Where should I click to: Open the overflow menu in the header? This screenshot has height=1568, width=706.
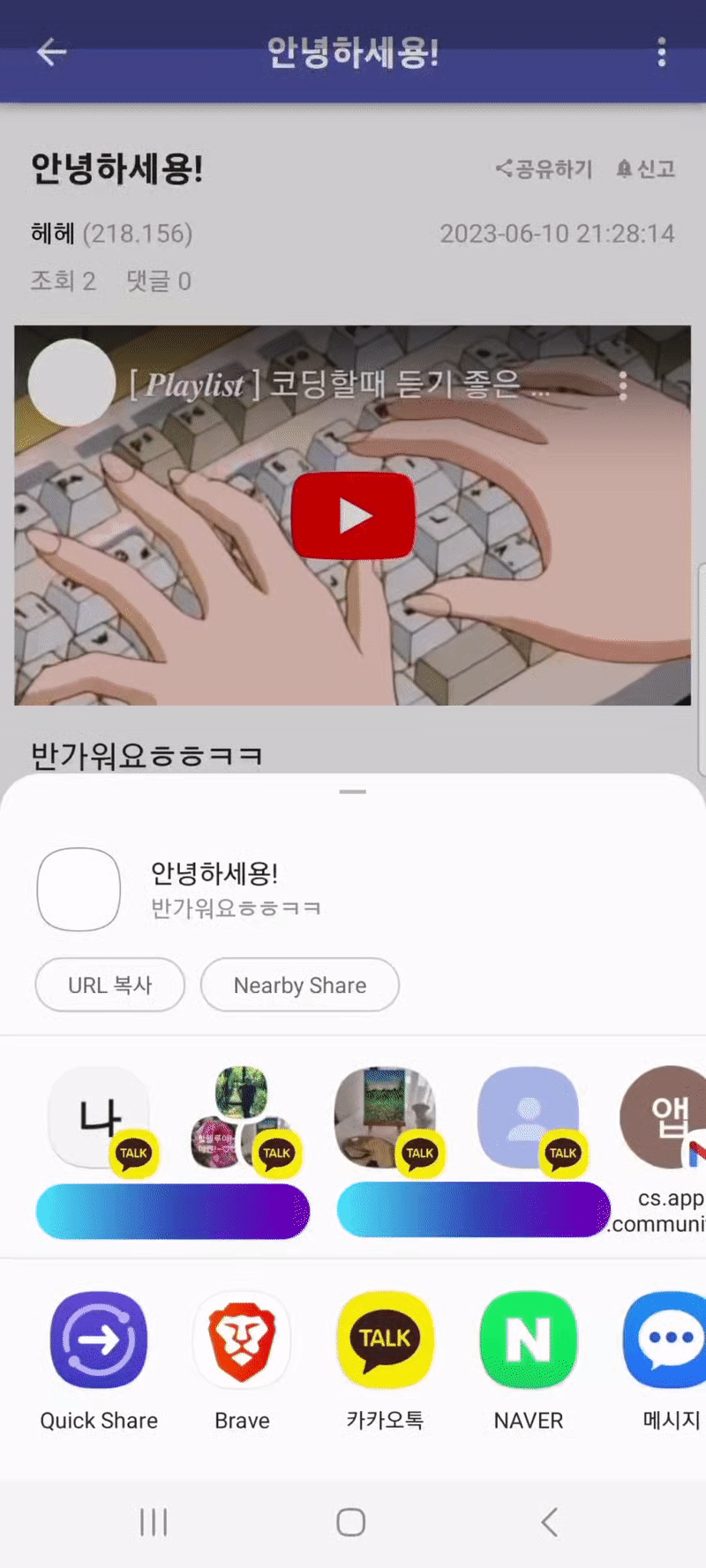tap(661, 52)
